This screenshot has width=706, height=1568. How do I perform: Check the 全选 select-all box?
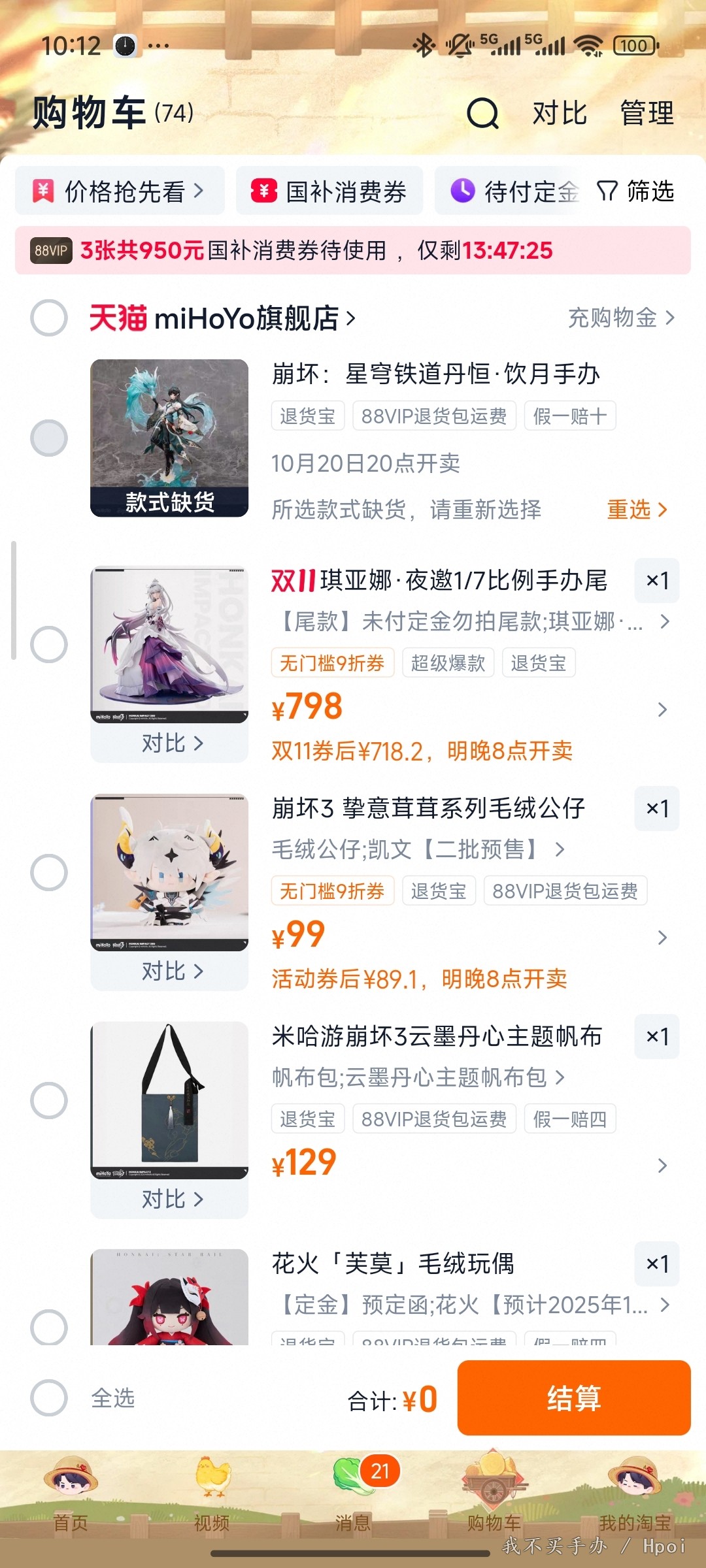pos(49,1398)
